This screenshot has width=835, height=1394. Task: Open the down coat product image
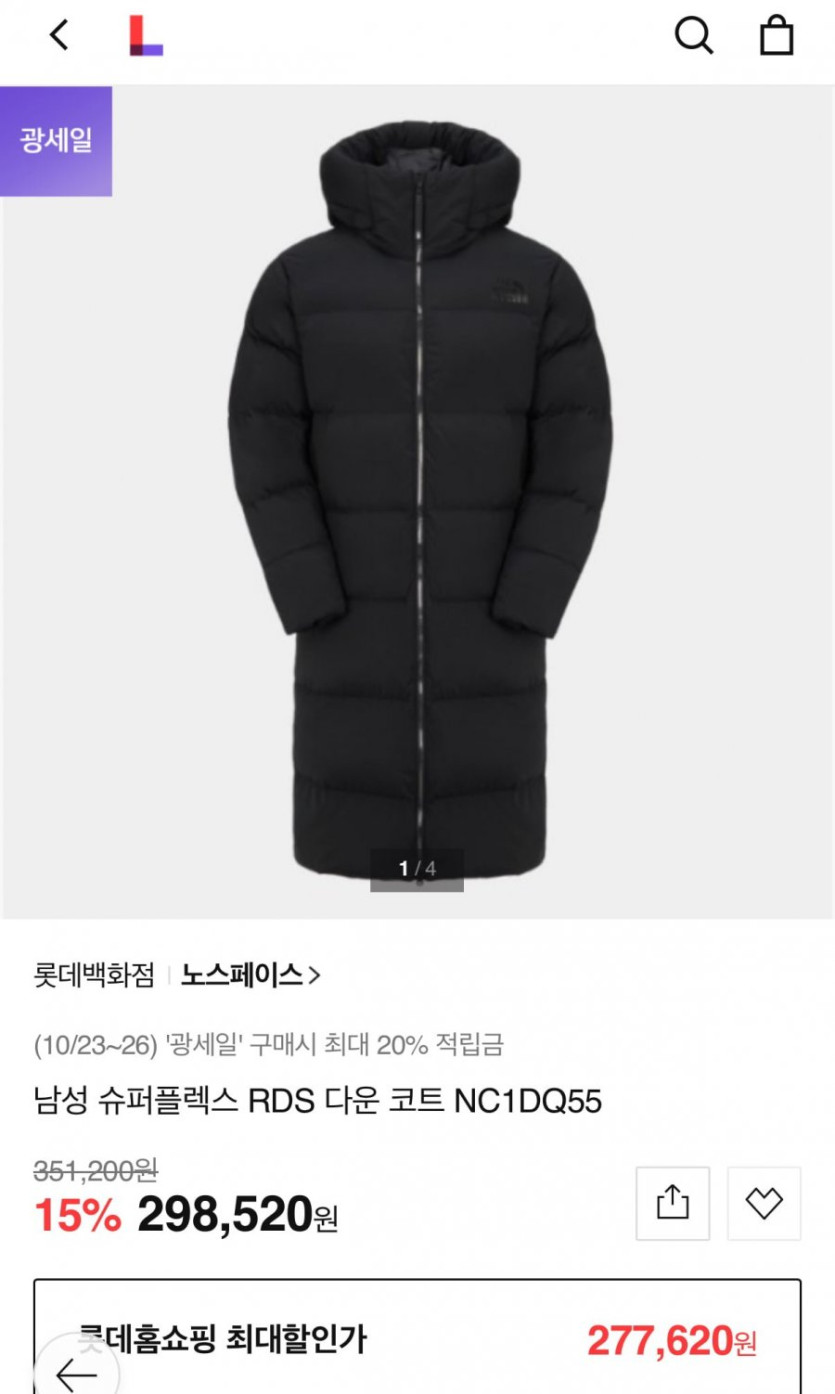(x=418, y=500)
